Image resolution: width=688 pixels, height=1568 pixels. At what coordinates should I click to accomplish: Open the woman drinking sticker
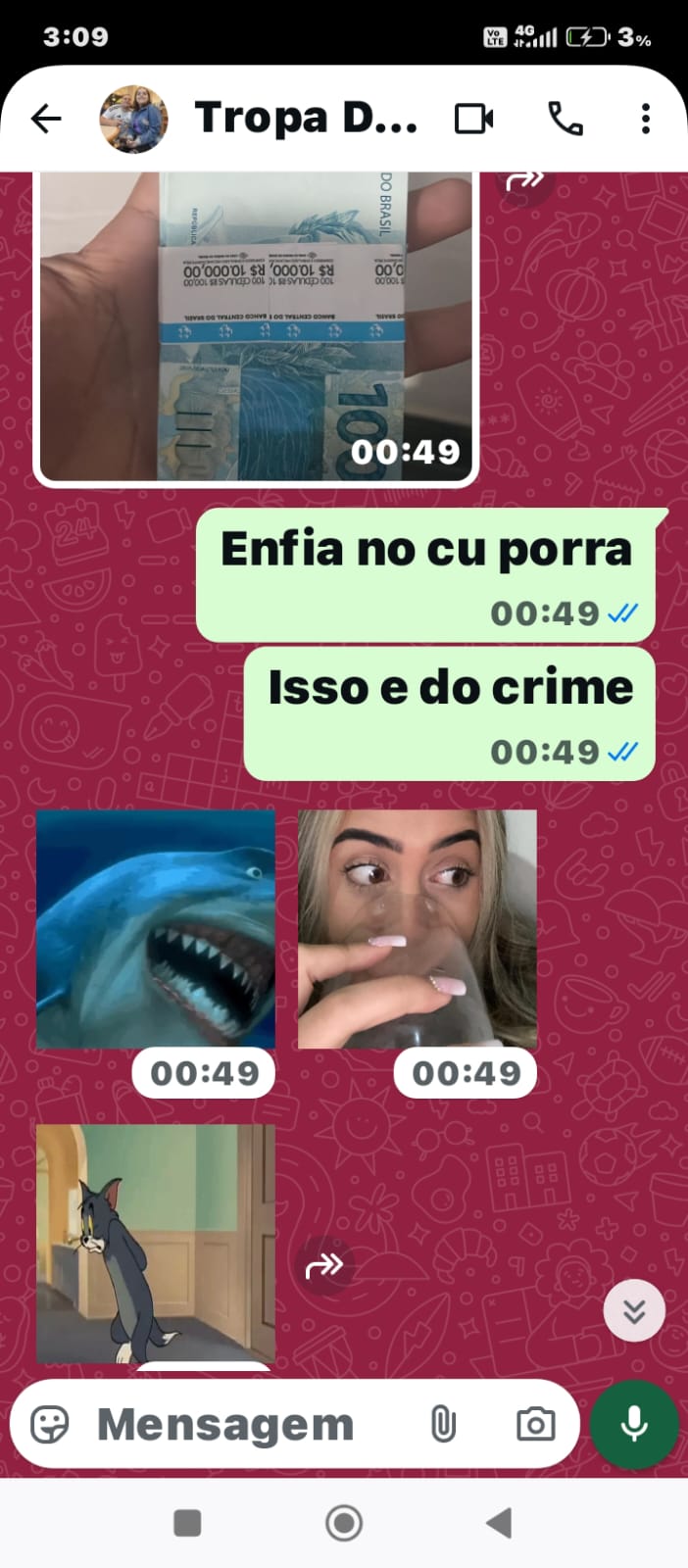click(417, 929)
